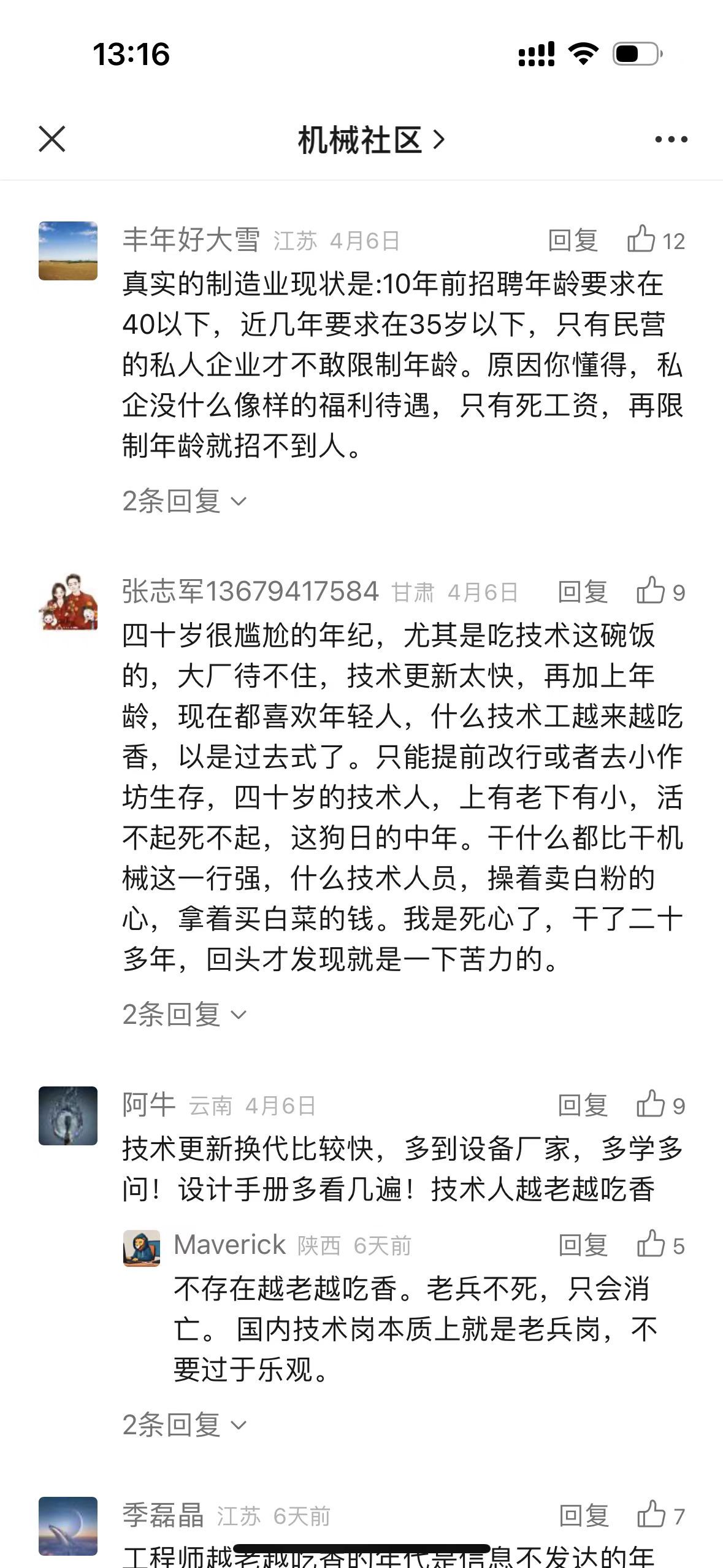Reply to 丰年好大雪's comment

[x=573, y=240]
